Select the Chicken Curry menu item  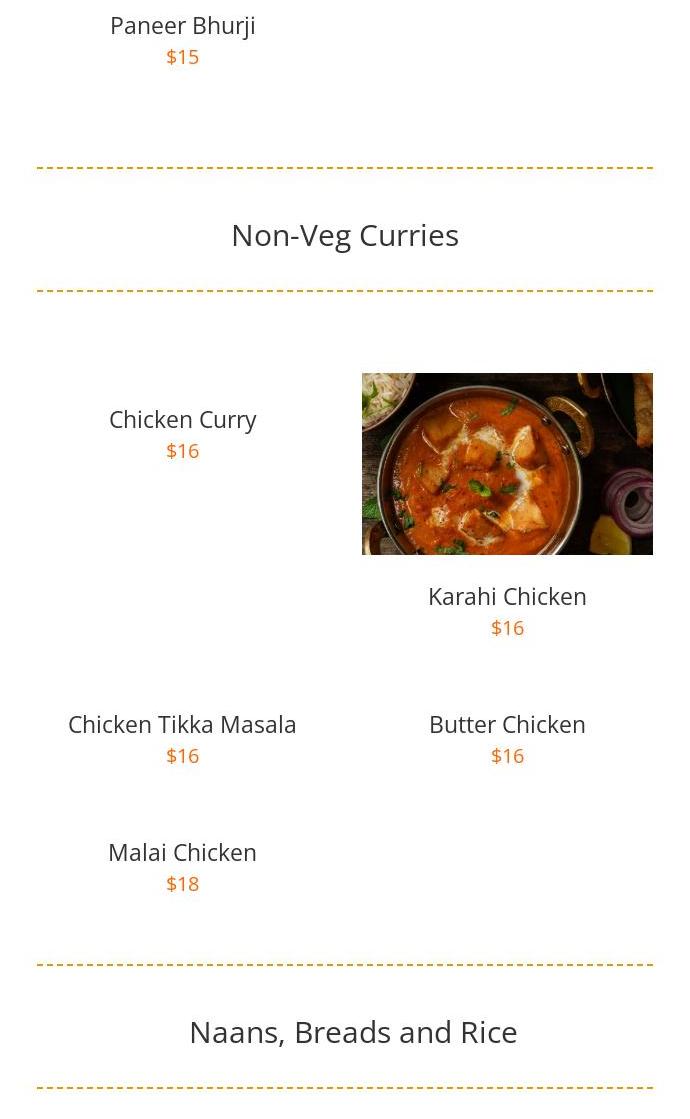pos(183,420)
